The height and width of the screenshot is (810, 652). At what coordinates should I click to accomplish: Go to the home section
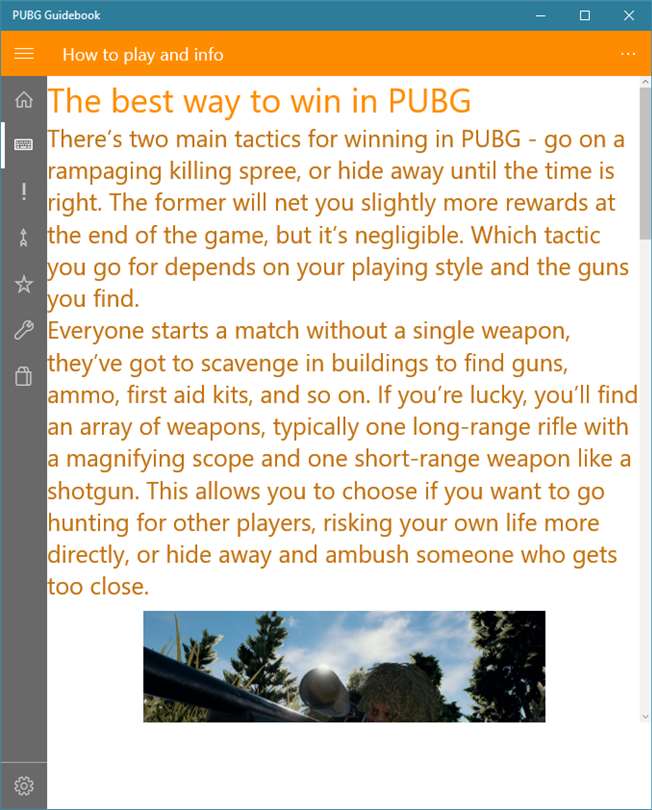[24, 100]
